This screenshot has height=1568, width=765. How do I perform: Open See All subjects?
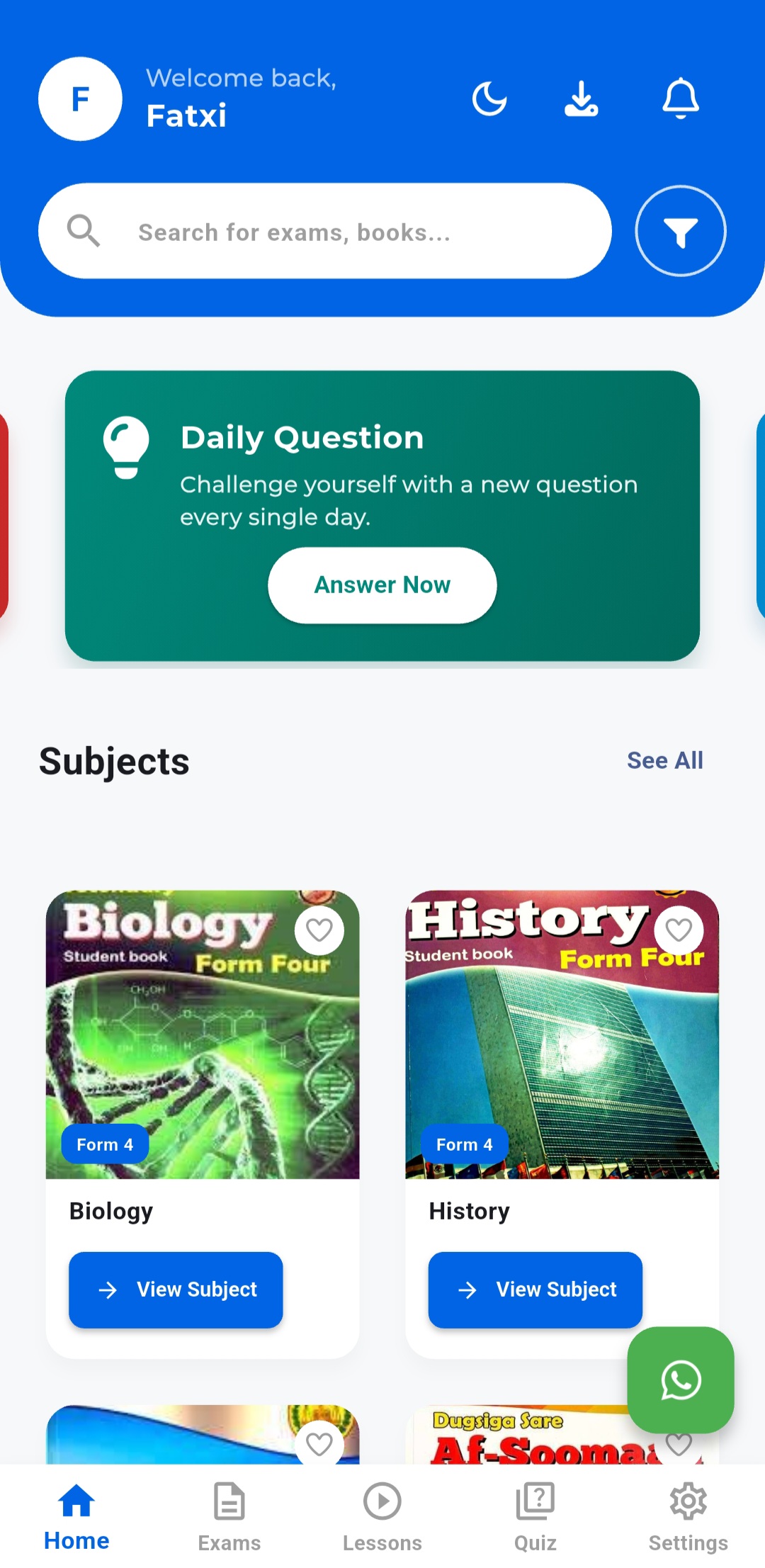pos(664,760)
